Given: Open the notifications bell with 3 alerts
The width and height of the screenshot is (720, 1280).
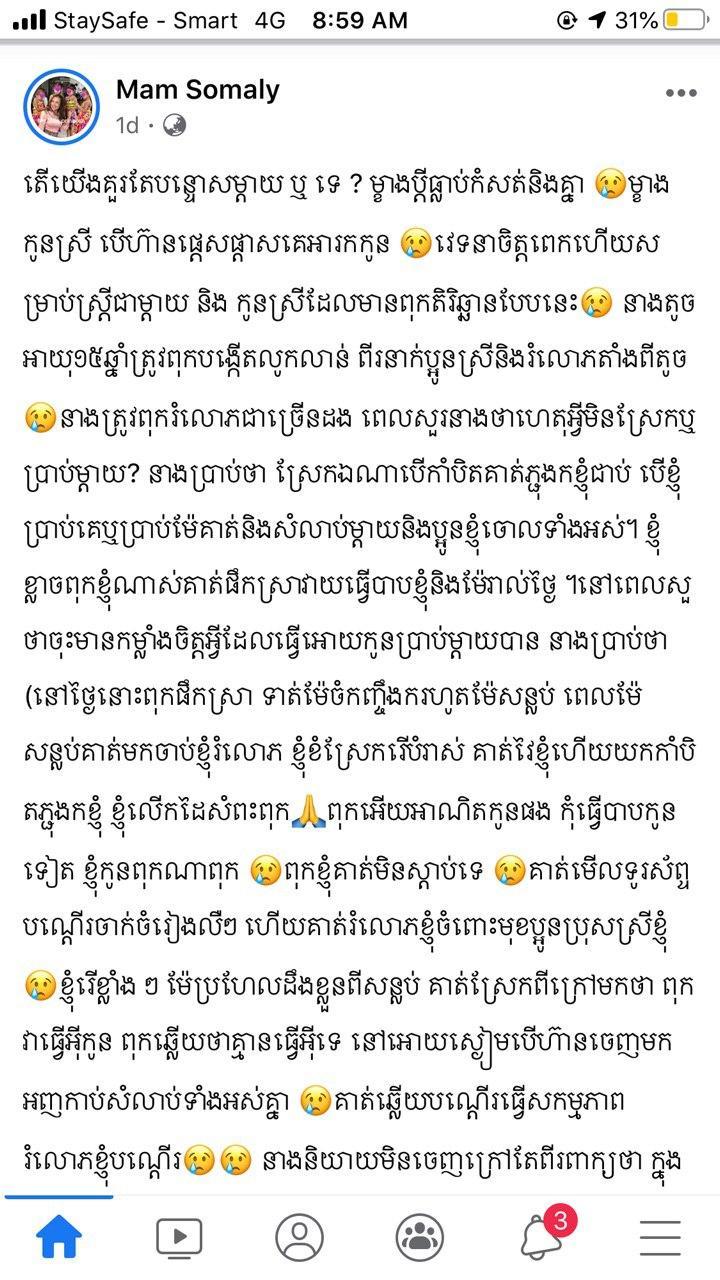Looking at the screenshot, I should [539, 1238].
